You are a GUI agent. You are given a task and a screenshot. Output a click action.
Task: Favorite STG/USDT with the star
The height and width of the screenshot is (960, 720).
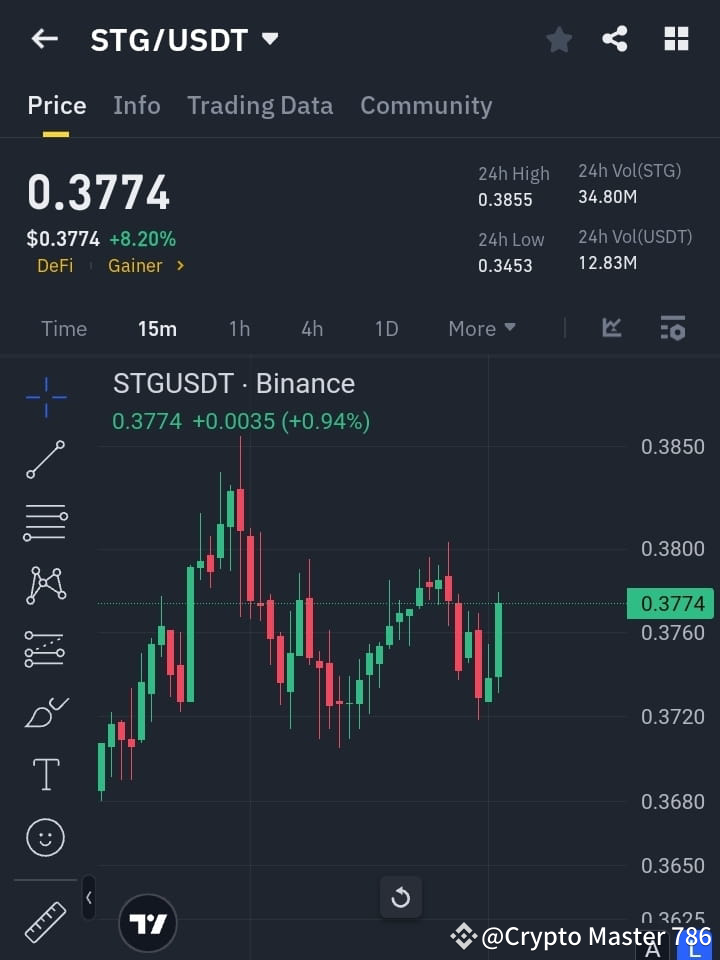[x=559, y=39]
